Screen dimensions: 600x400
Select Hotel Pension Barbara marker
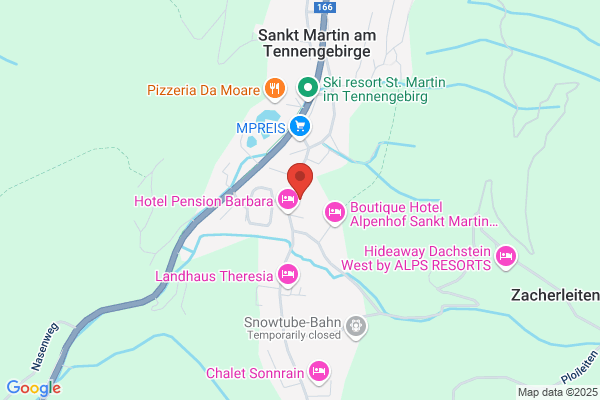288,201
